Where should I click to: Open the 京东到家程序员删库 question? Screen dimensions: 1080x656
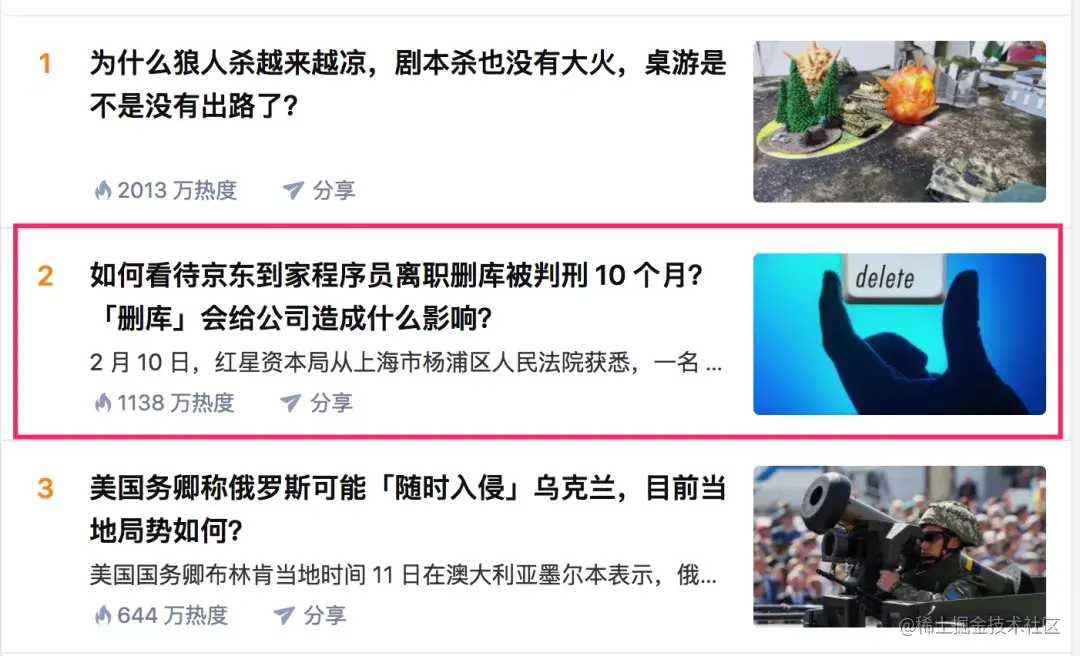(x=396, y=296)
